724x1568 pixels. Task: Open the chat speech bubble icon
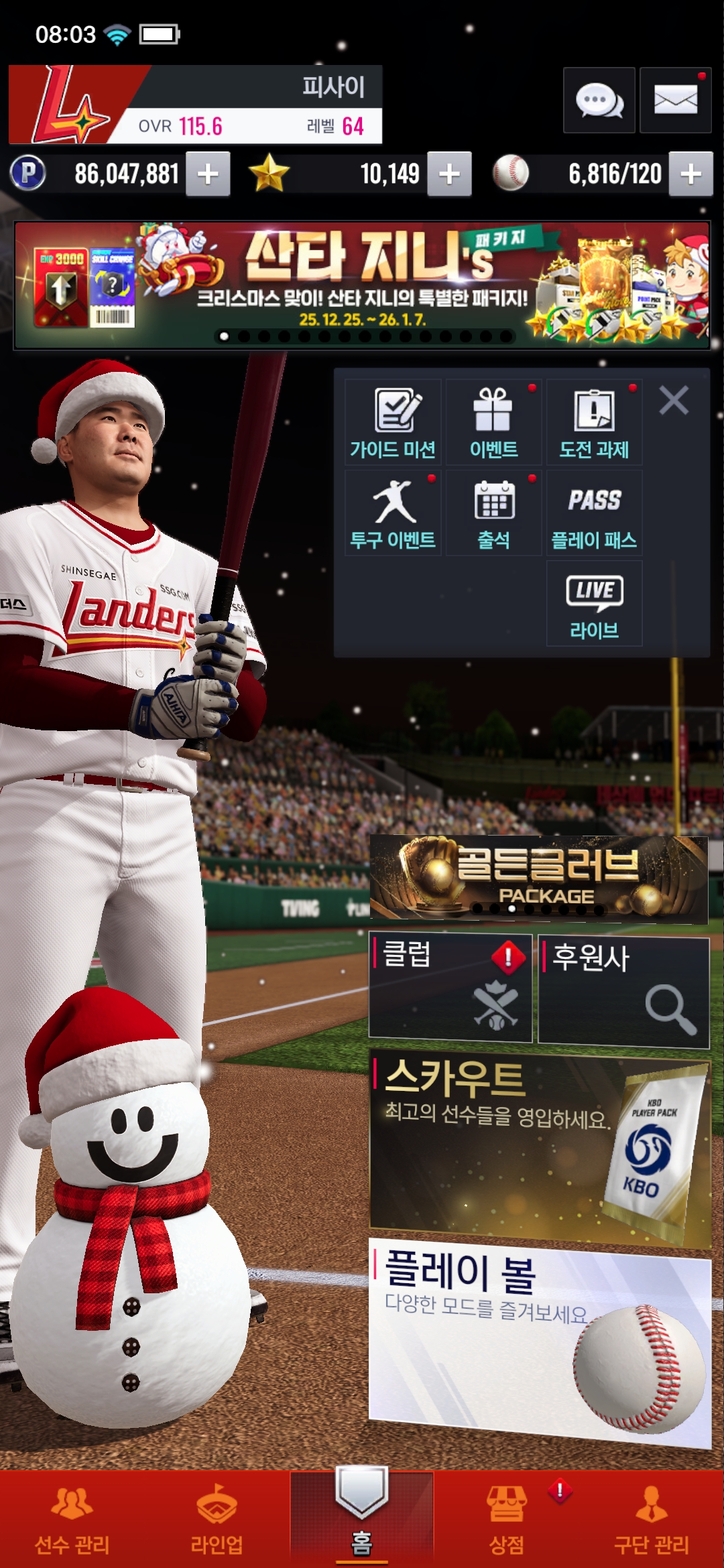pos(599,101)
